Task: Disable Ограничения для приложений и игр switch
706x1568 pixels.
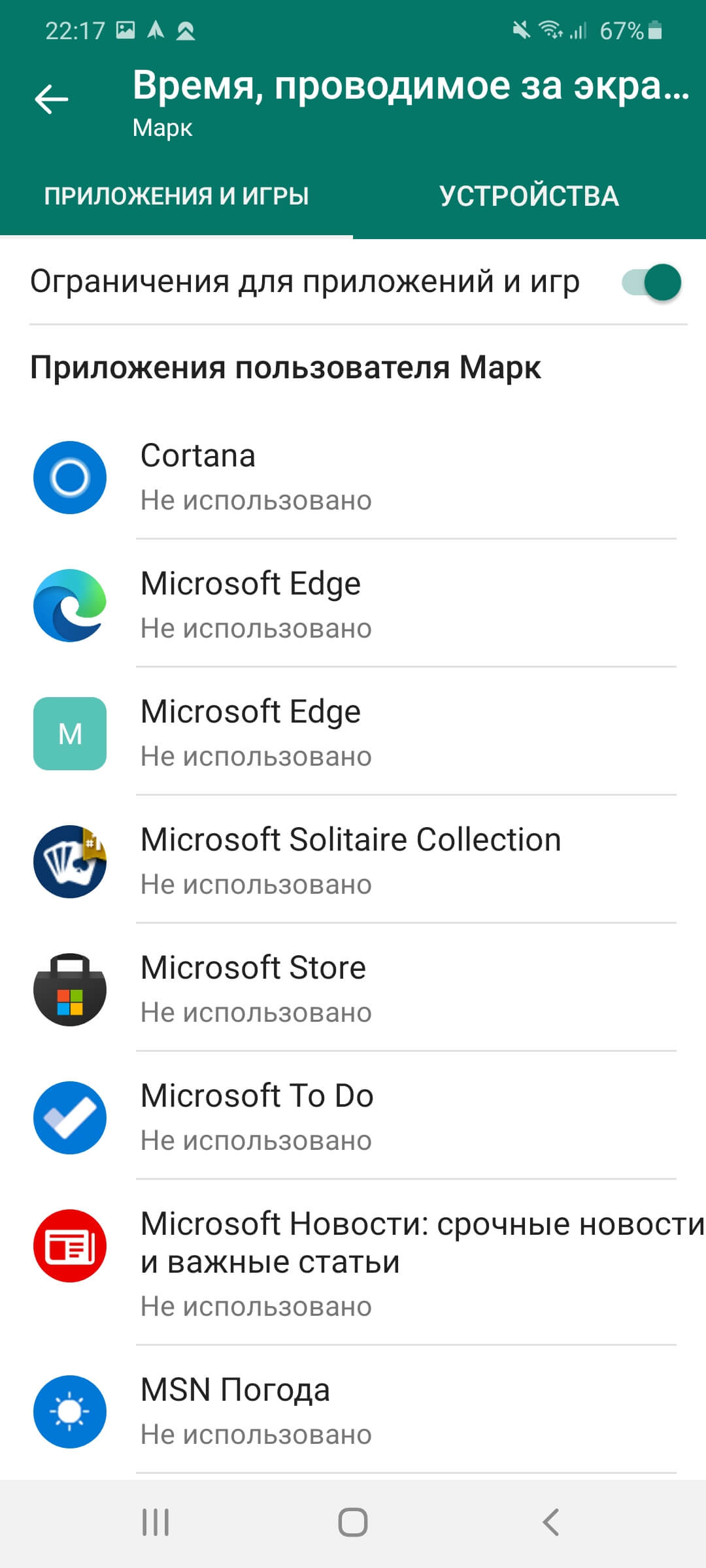Action: 652,282
